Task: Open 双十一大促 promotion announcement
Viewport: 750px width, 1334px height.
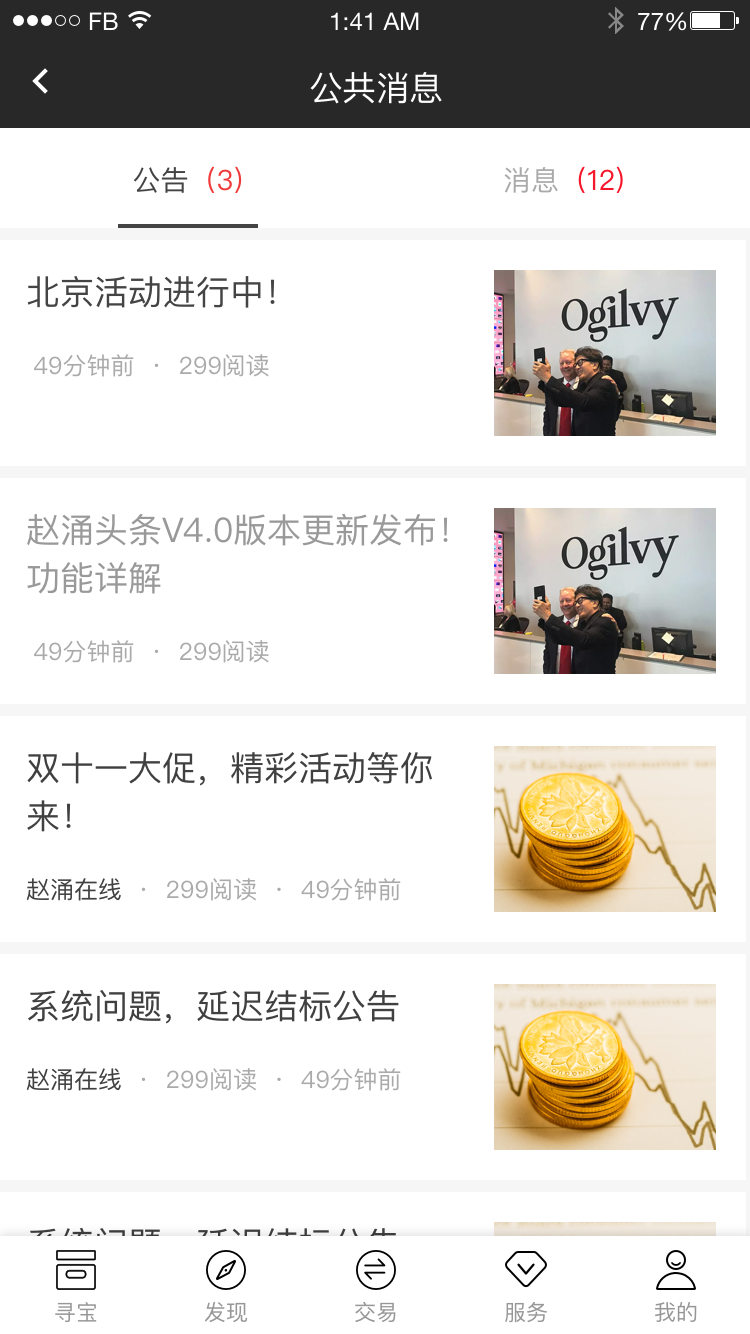Action: click(228, 790)
